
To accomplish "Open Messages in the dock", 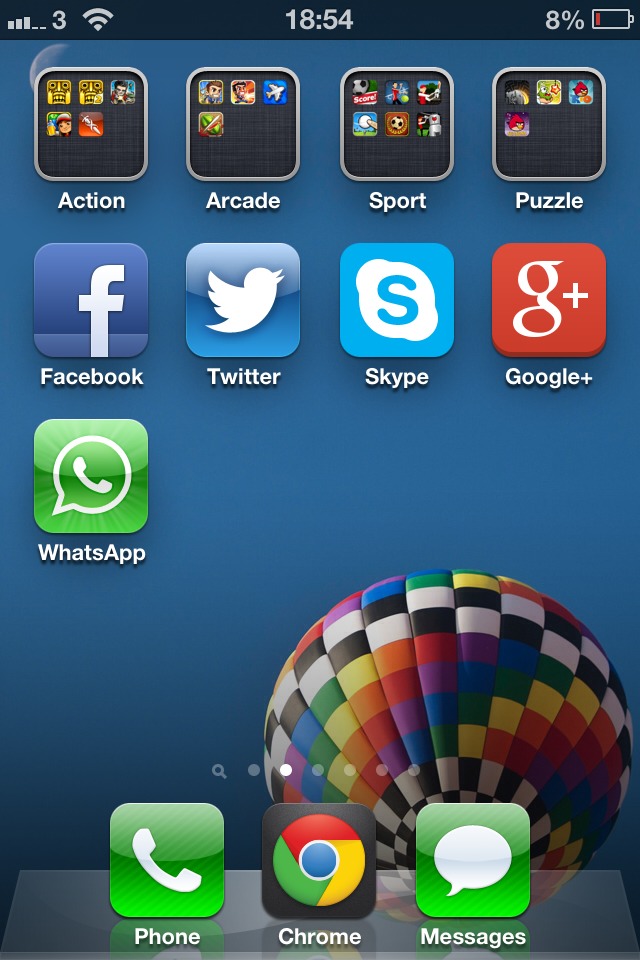I will pos(473,861).
